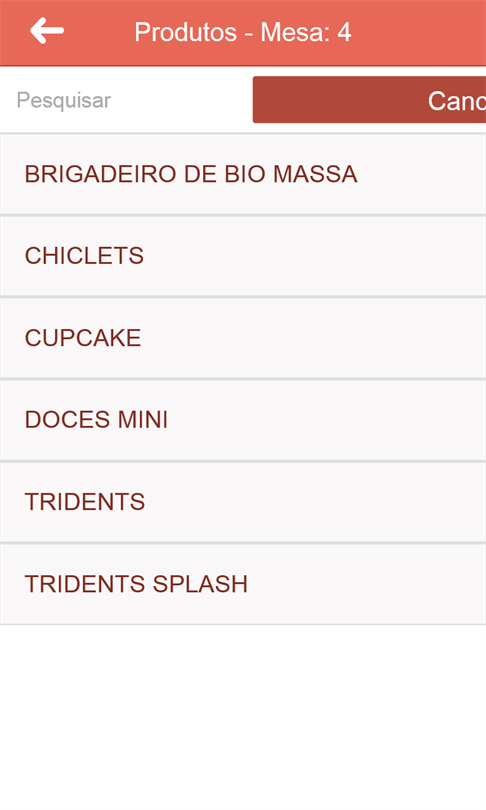Open the CUPCAKE product

pyautogui.click(x=243, y=338)
